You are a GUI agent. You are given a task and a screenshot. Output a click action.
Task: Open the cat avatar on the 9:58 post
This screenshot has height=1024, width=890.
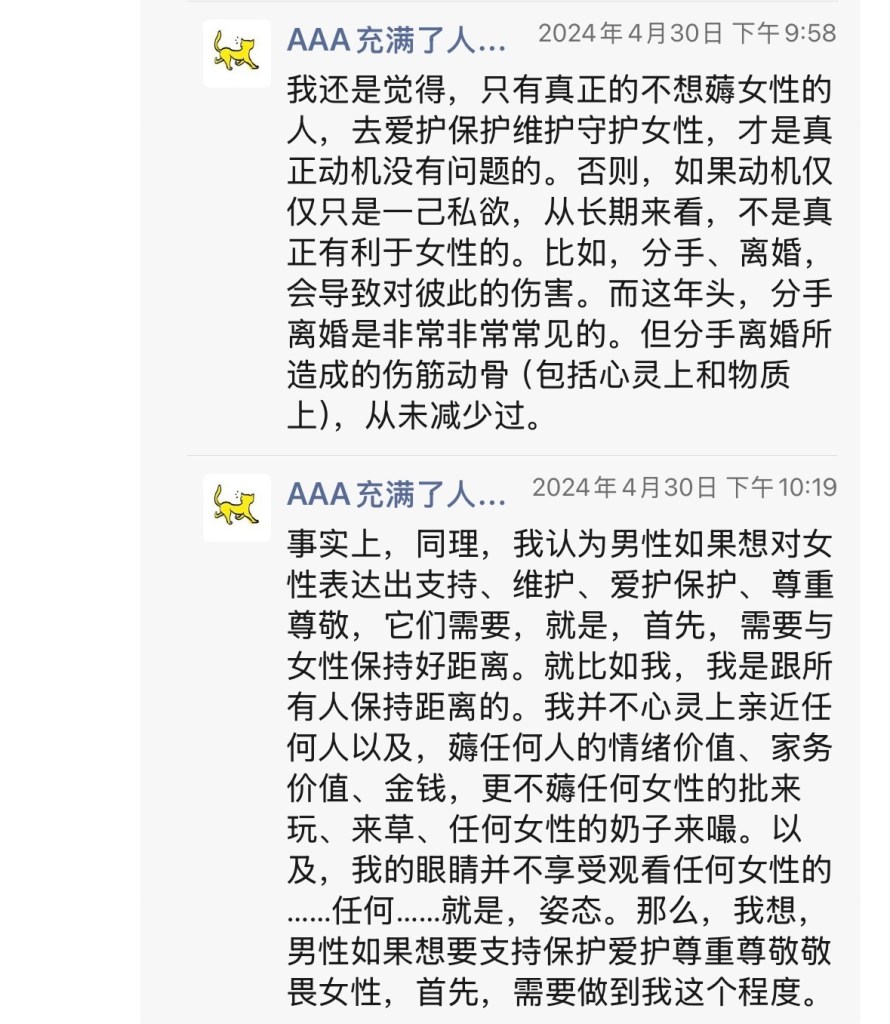[237, 54]
